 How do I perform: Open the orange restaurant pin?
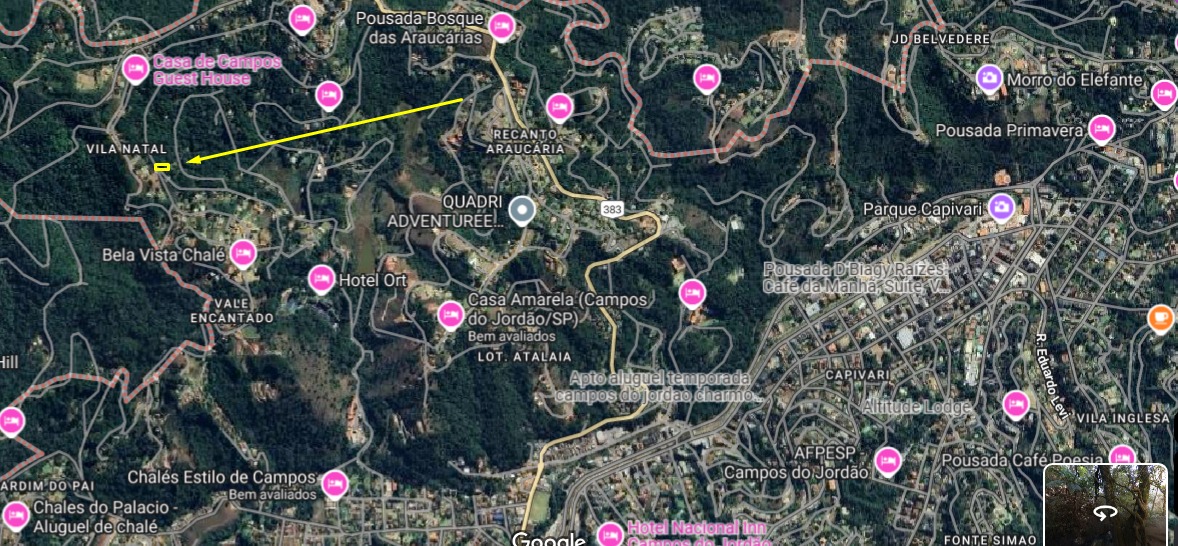tap(1160, 318)
